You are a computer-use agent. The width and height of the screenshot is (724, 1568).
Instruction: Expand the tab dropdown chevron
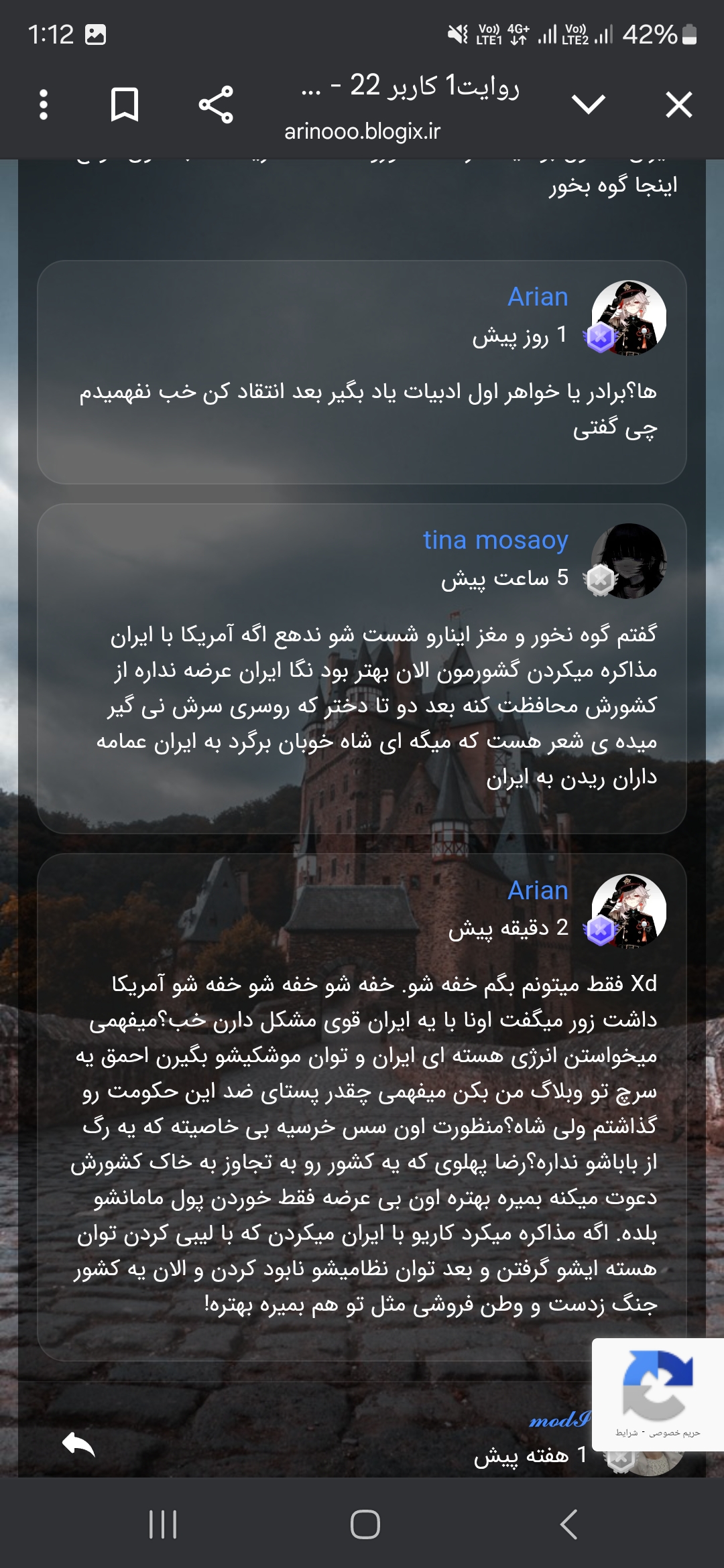pos(588,104)
